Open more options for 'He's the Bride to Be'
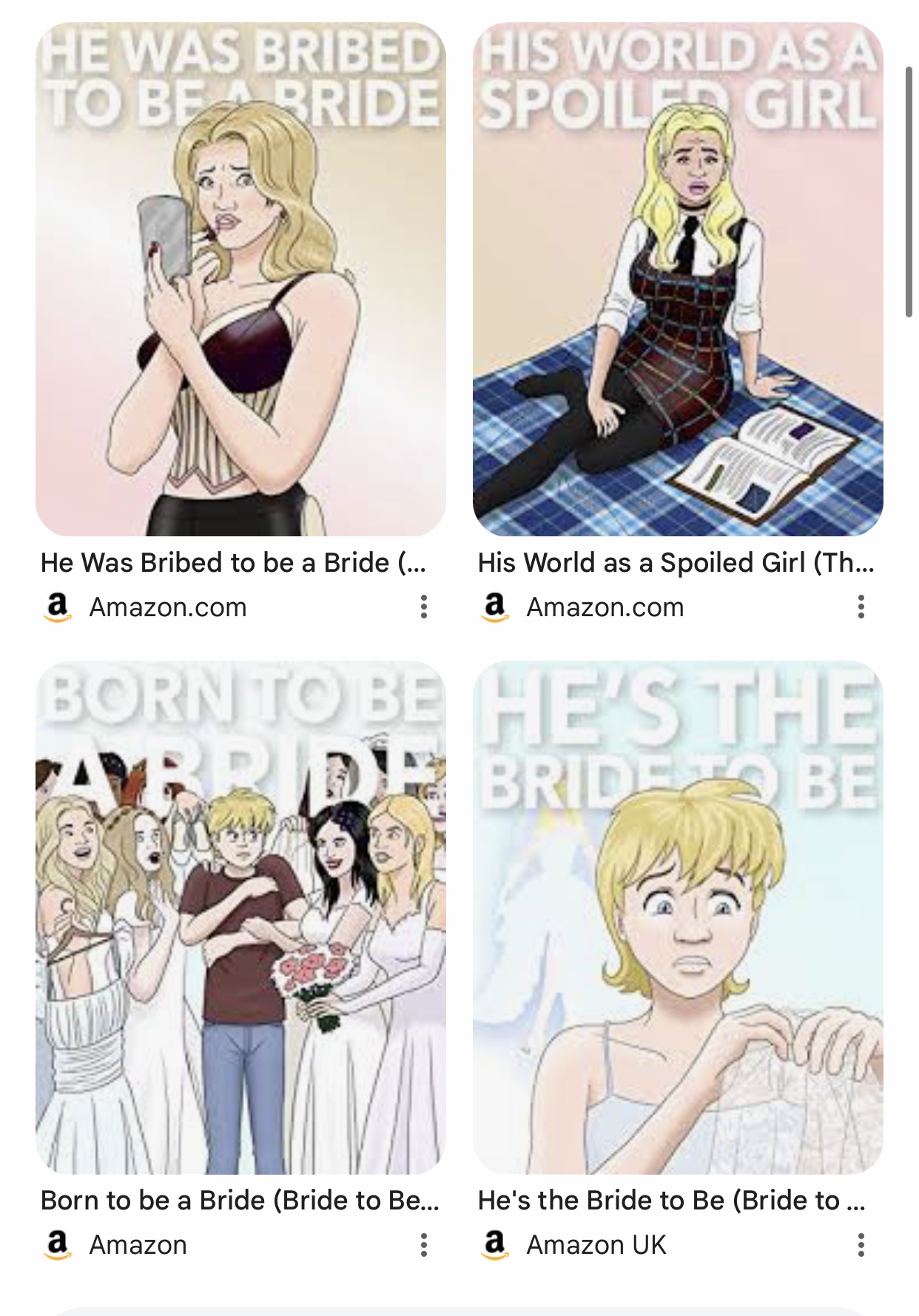 861,1245
